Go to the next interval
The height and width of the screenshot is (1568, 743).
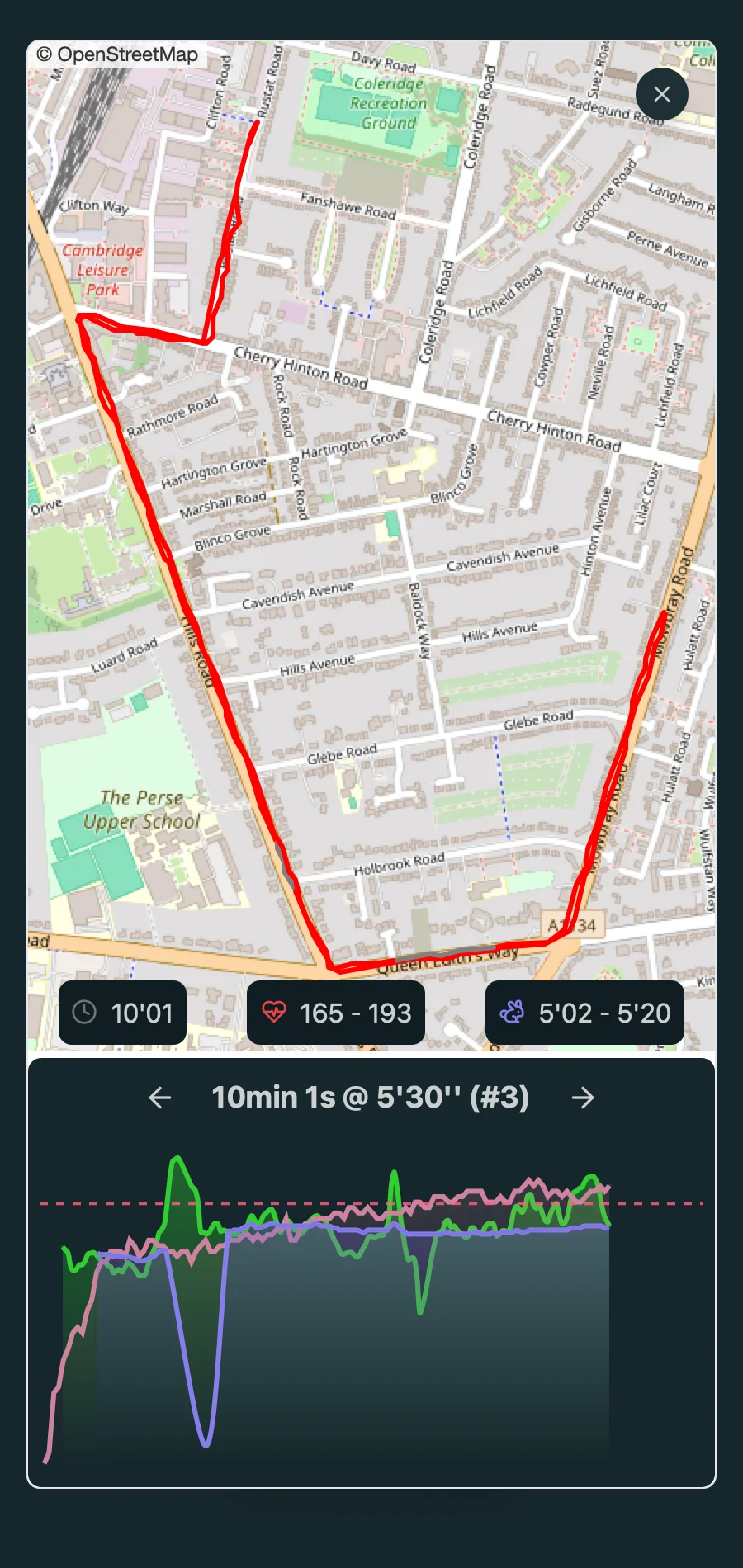[x=583, y=1097]
